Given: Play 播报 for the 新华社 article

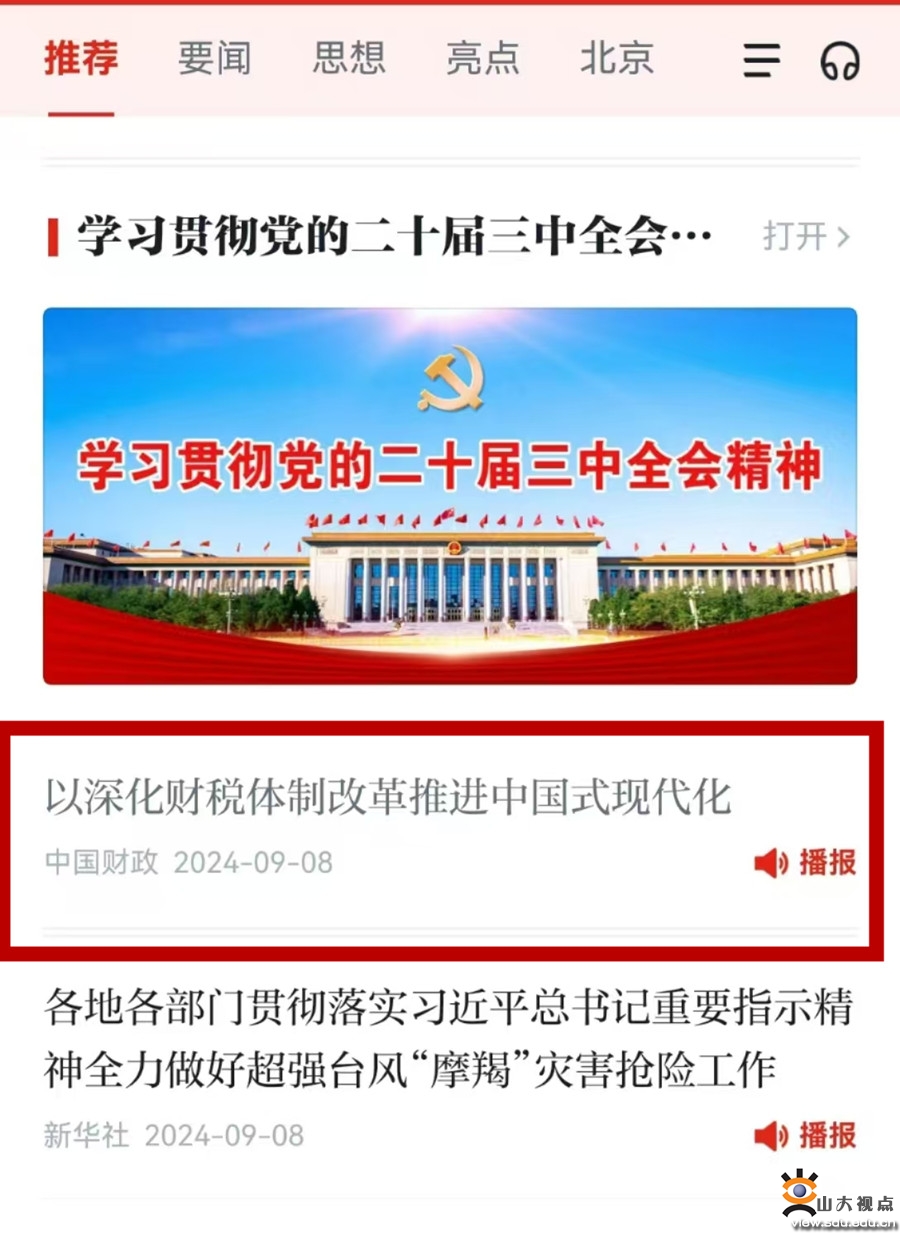Looking at the screenshot, I should point(805,1135).
